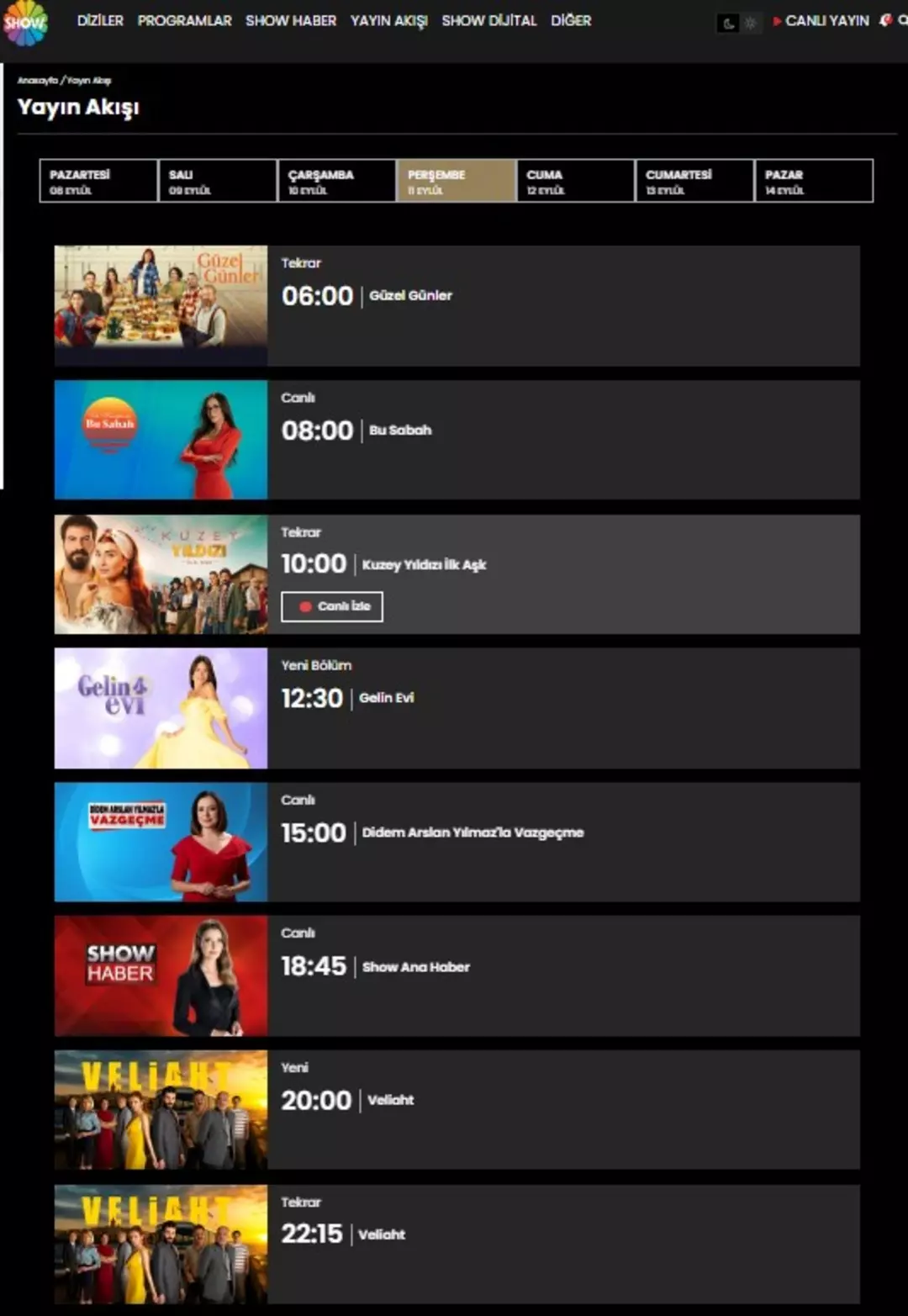
Task: Toggle the dark and light theme switch
Action: (x=739, y=23)
